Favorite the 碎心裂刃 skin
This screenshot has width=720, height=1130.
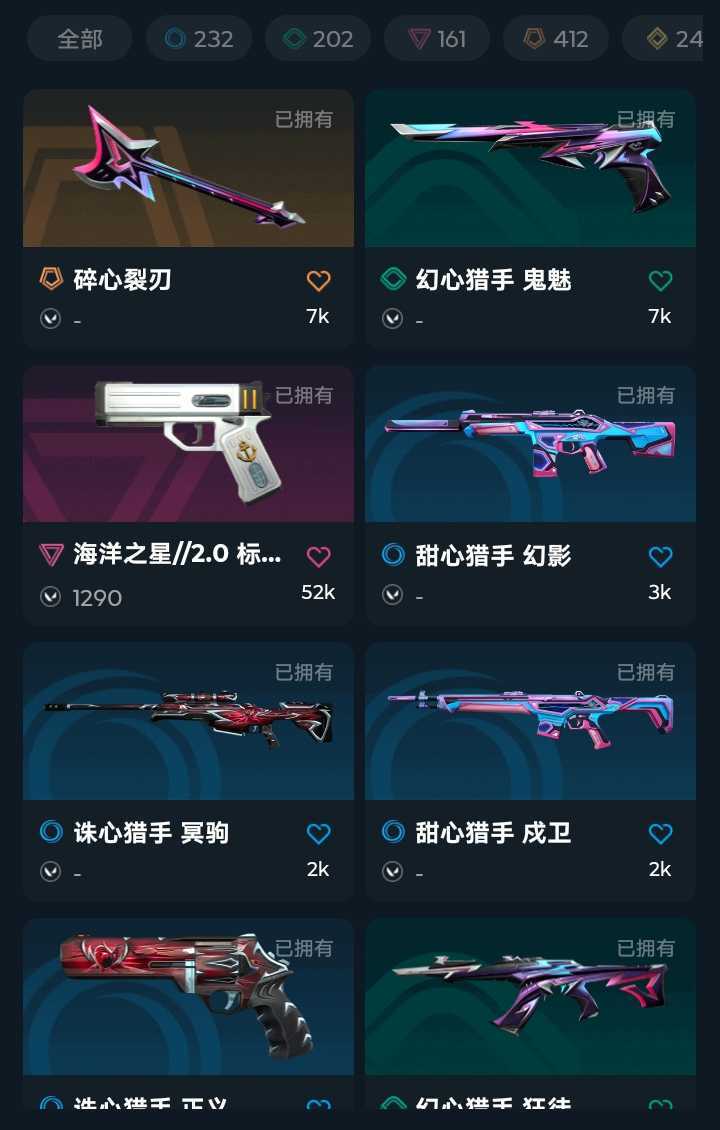(x=318, y=281)
